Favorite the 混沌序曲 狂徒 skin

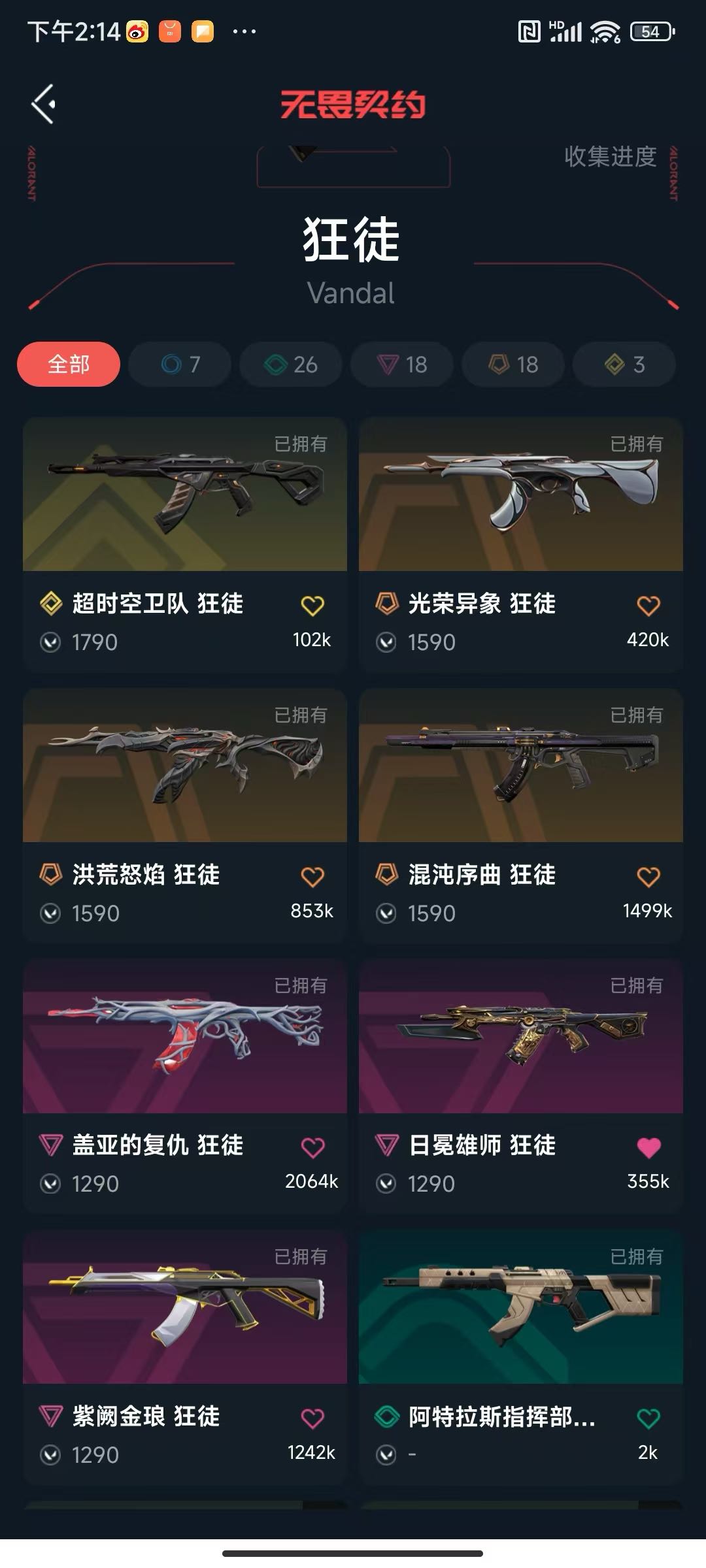tap(648, 877)
